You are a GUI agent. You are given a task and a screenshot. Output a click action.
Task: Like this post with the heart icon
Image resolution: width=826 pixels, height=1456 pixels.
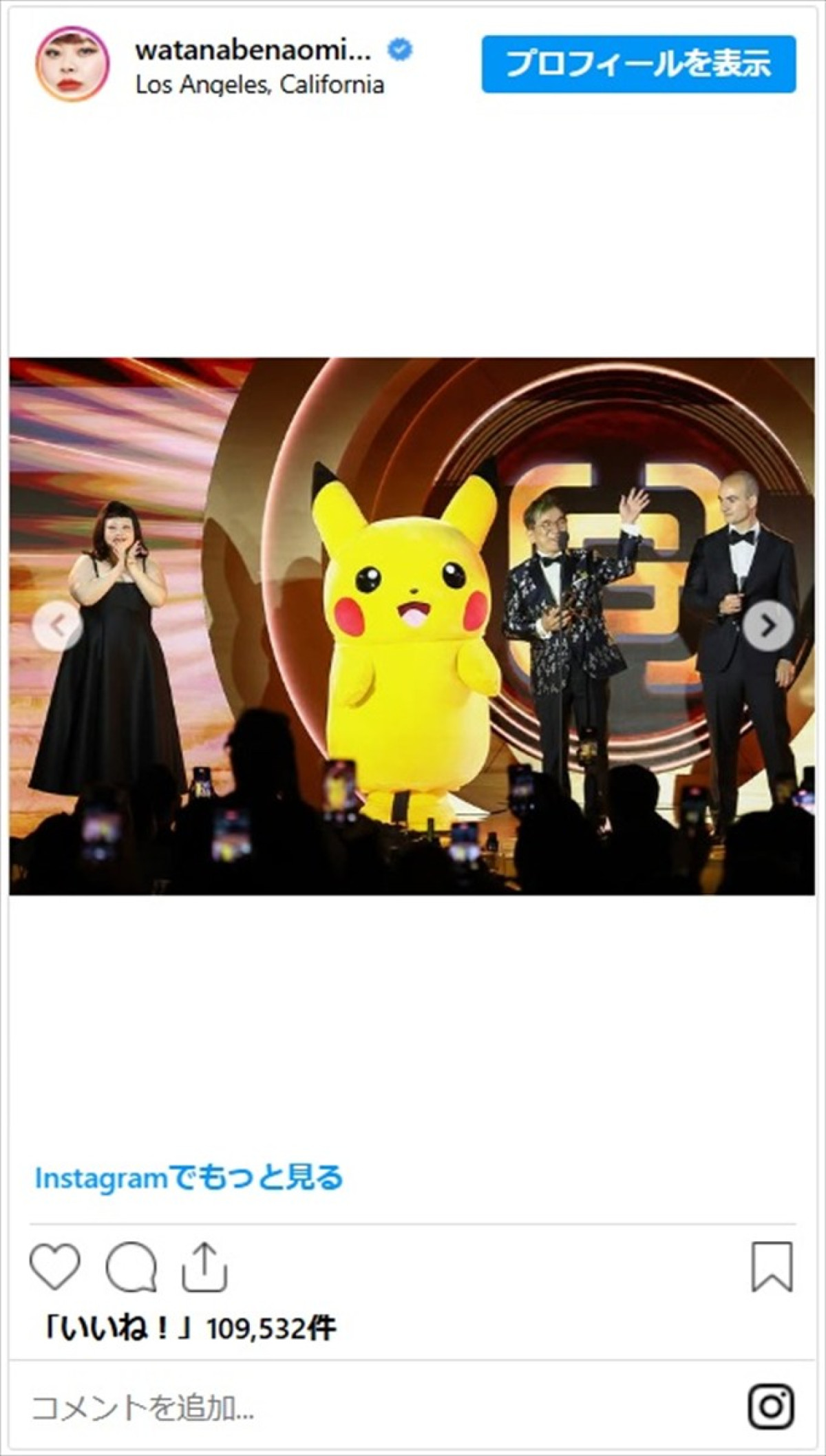(x=55, y=1267)
